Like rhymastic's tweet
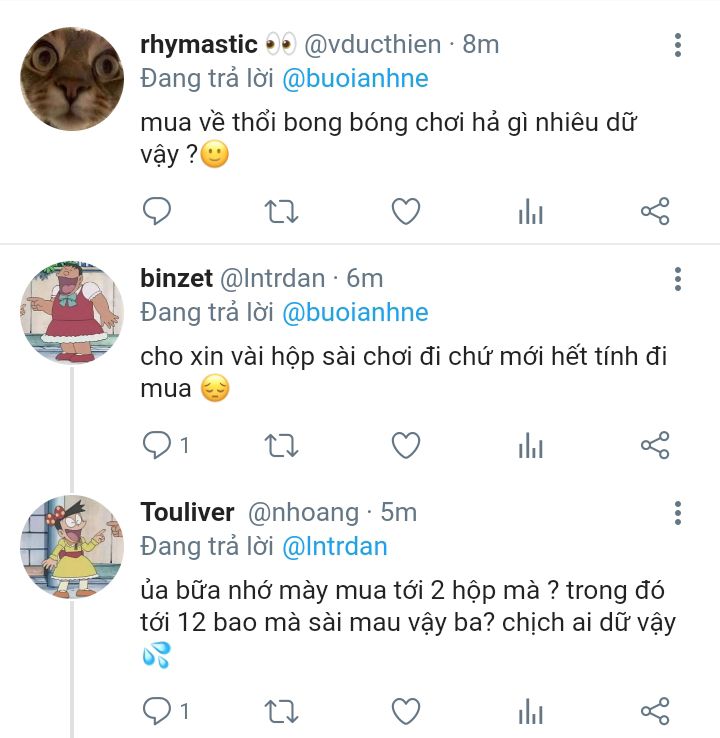720x738 pixels. pyautogui.click(x=404, y=211)
